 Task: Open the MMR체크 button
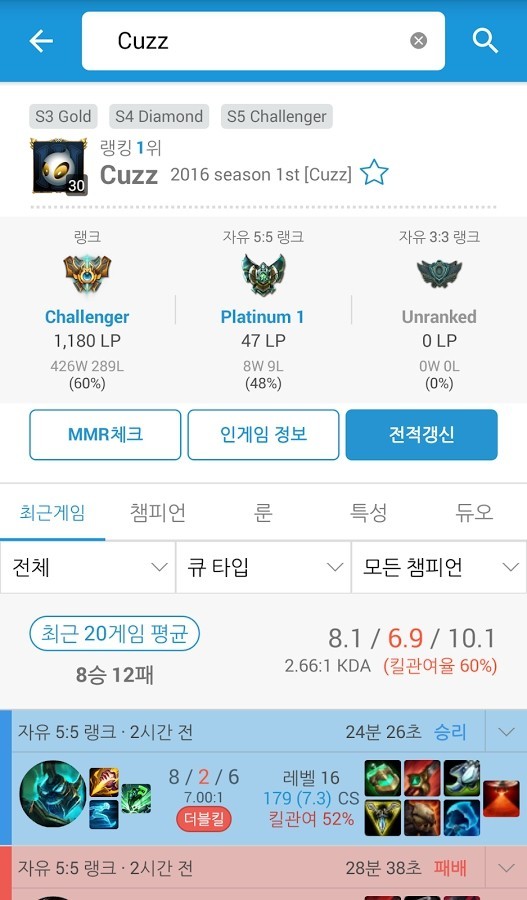105,435
